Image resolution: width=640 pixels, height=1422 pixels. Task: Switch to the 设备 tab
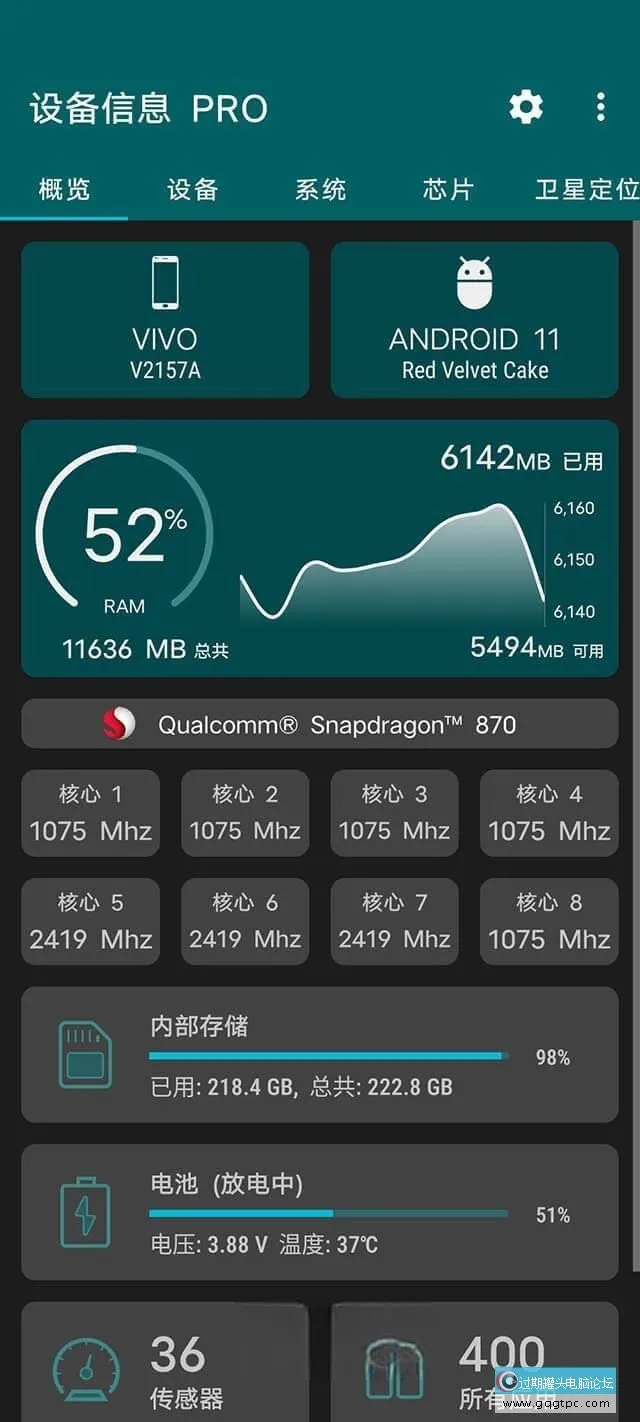click(x=192, y=189)
